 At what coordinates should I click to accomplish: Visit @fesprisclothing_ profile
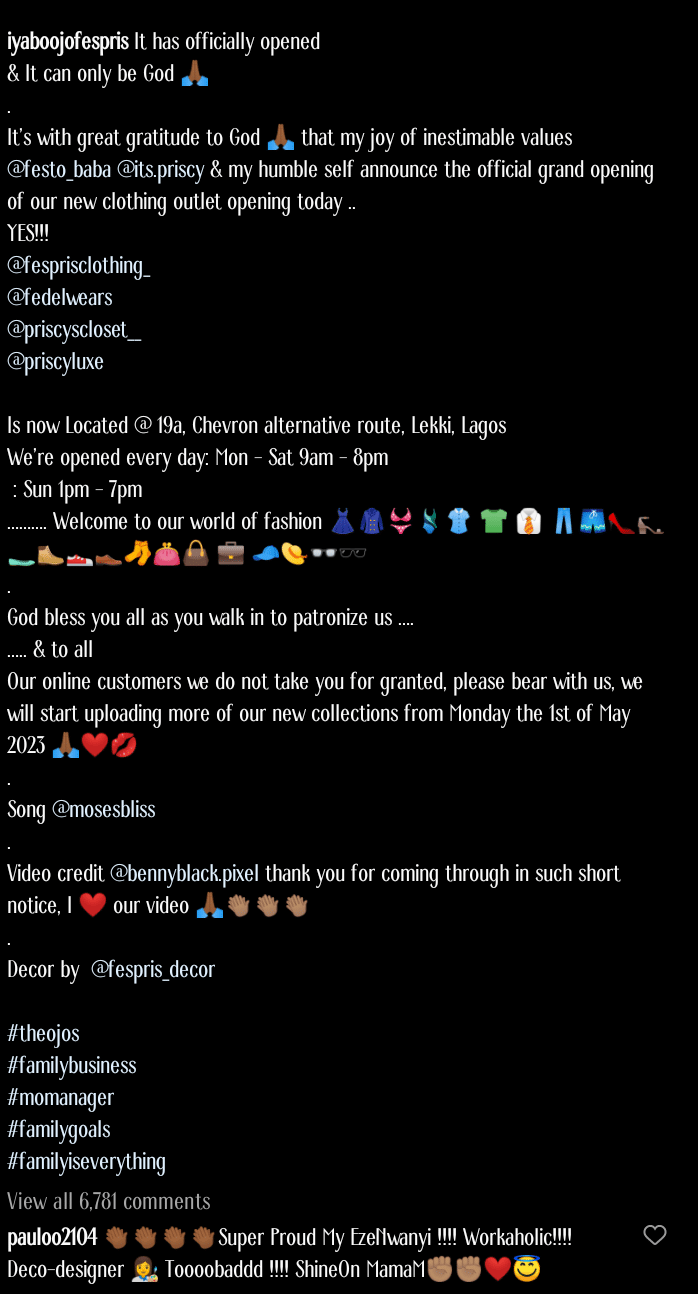point(78,266)
